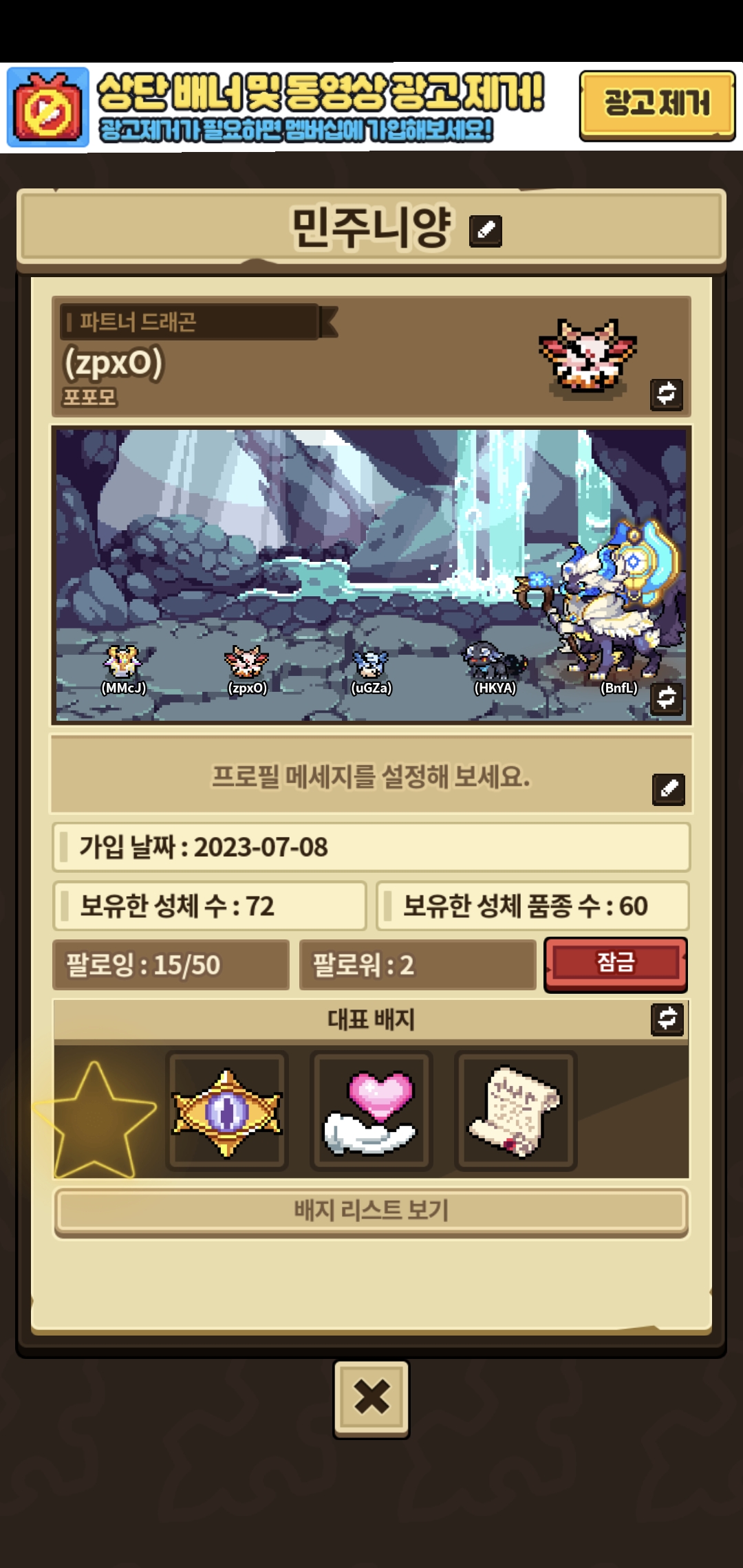
Task: Tap the red 잠금 button
Action: [616, 963]
